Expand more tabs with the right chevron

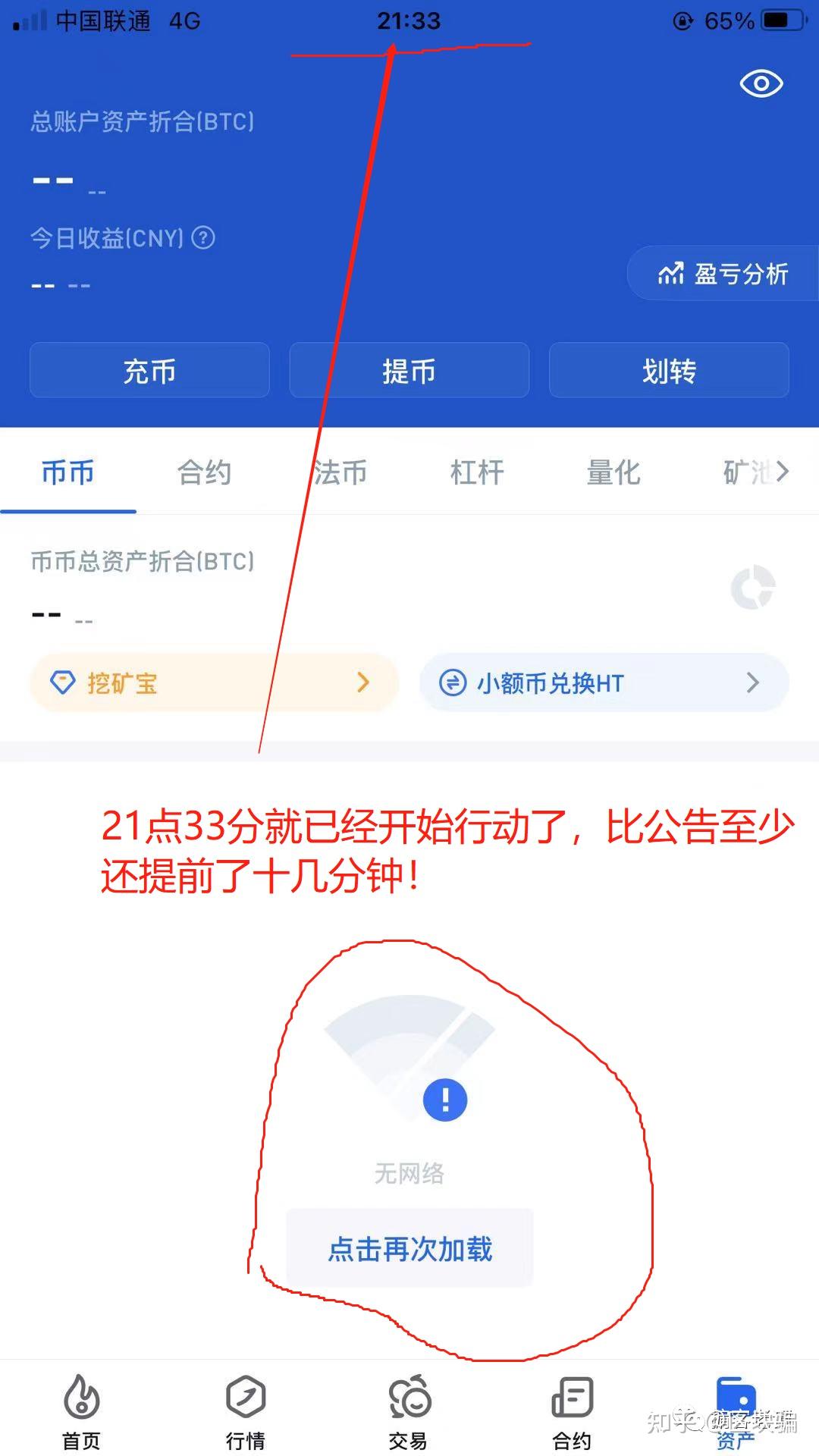(x=785, y=472)
